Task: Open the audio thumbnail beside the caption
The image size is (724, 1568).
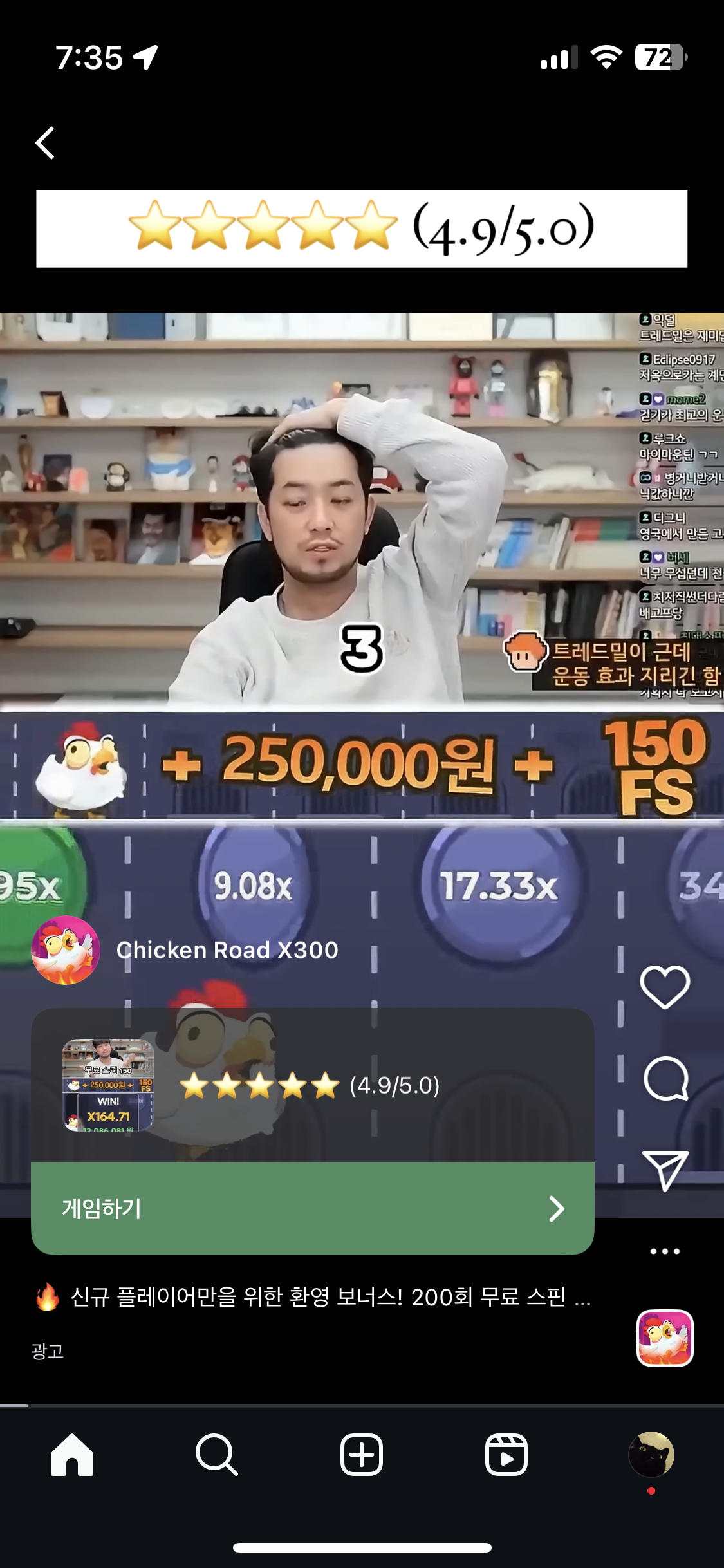Action: 665,1338
